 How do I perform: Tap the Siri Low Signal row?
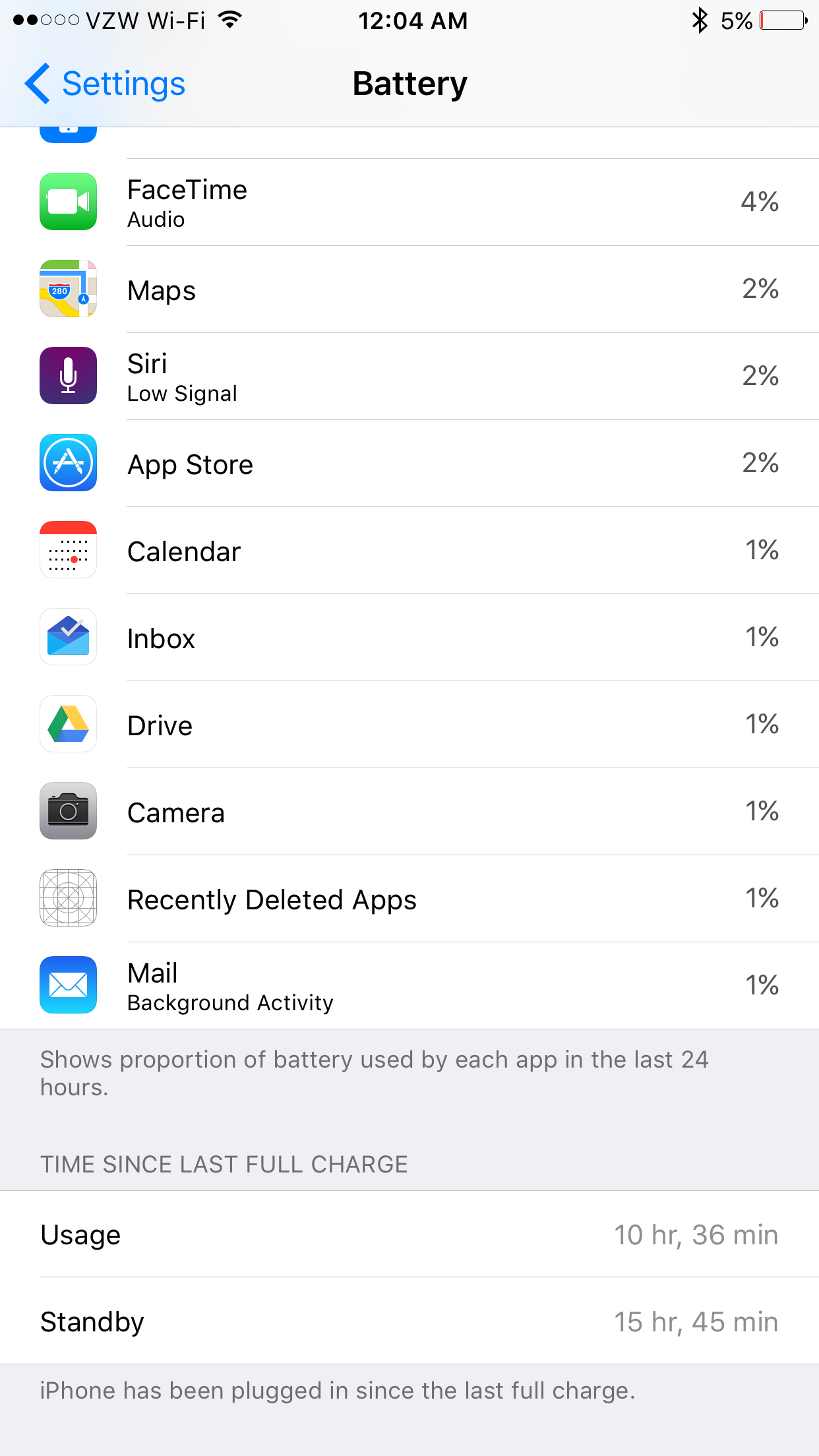click(409, 377)
